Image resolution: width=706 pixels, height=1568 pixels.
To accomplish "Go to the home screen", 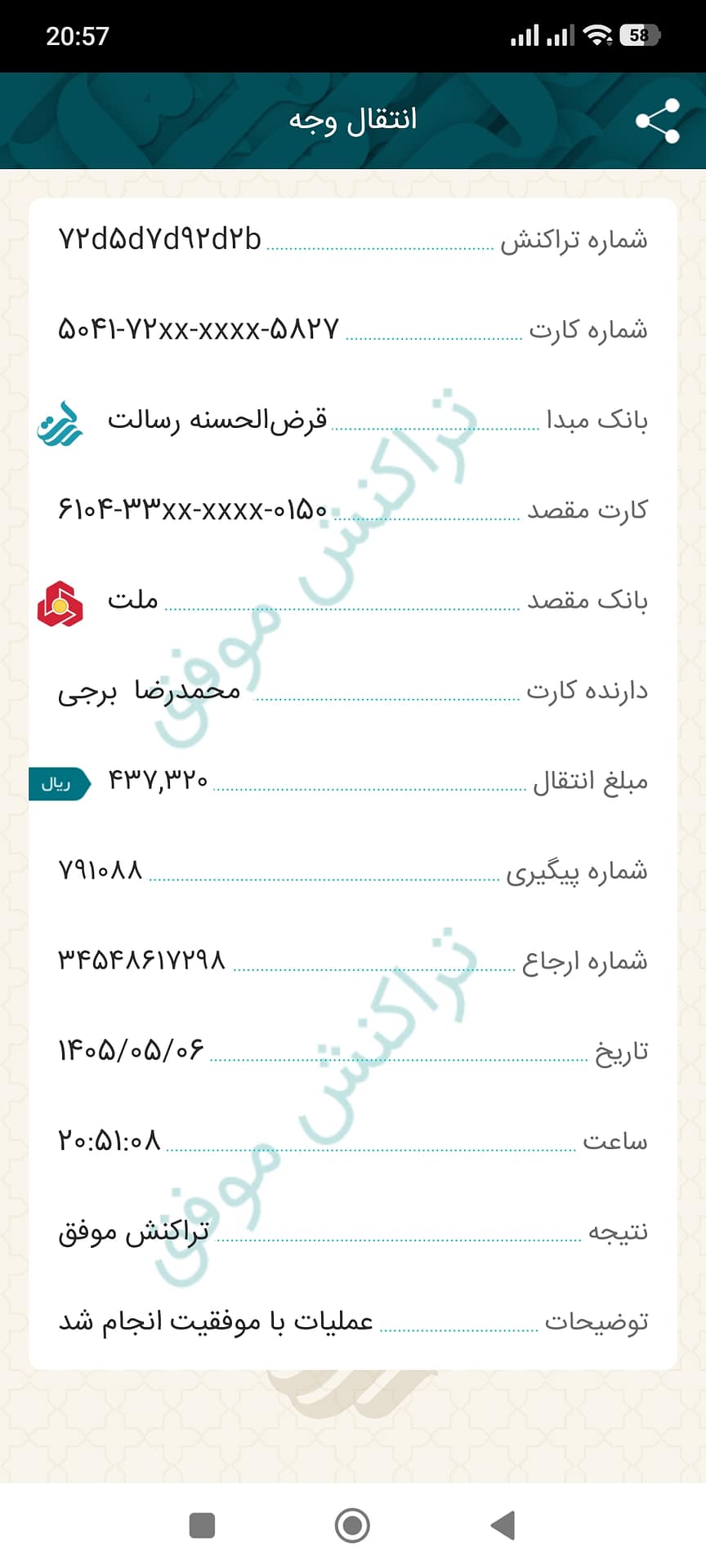I will tap(352, 1525).
